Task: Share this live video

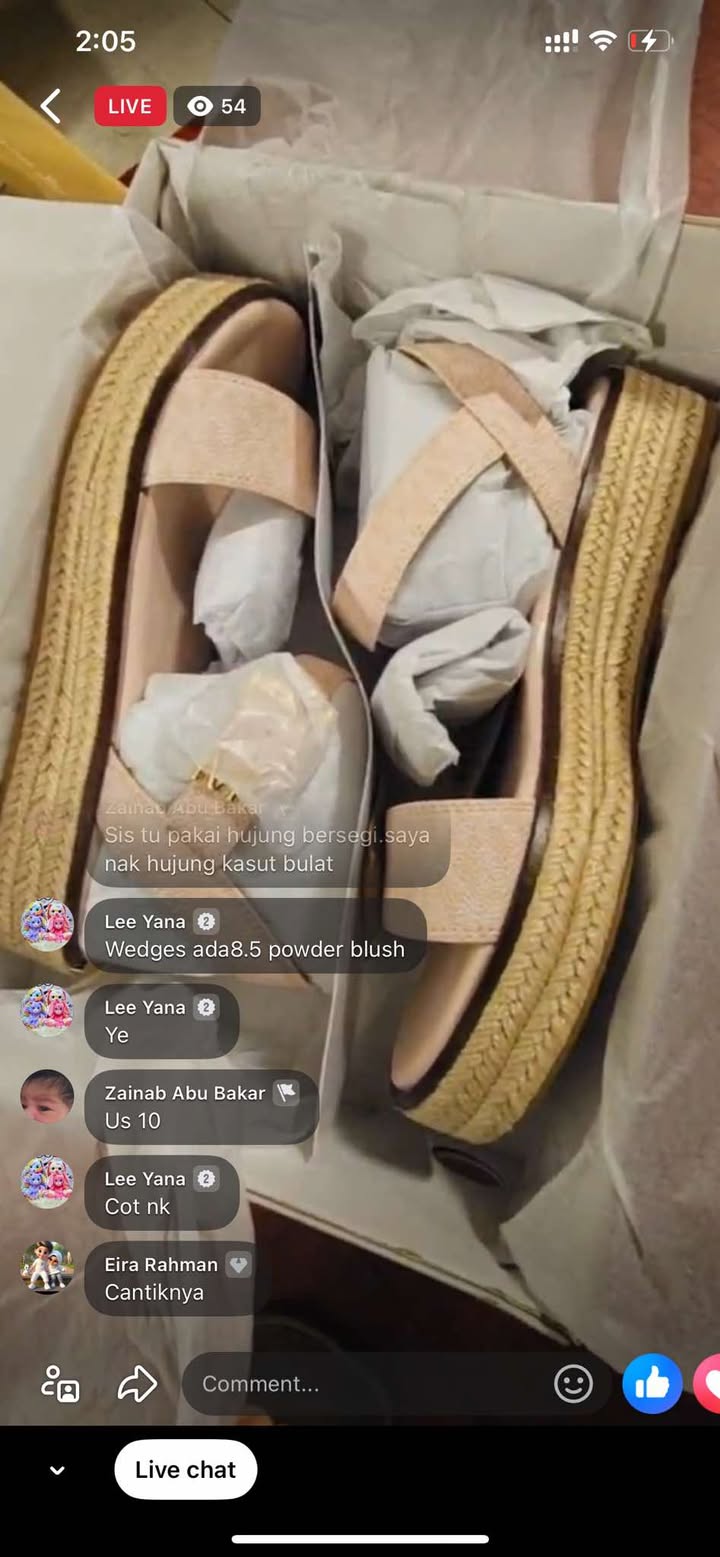Action: pos(137,1384)
